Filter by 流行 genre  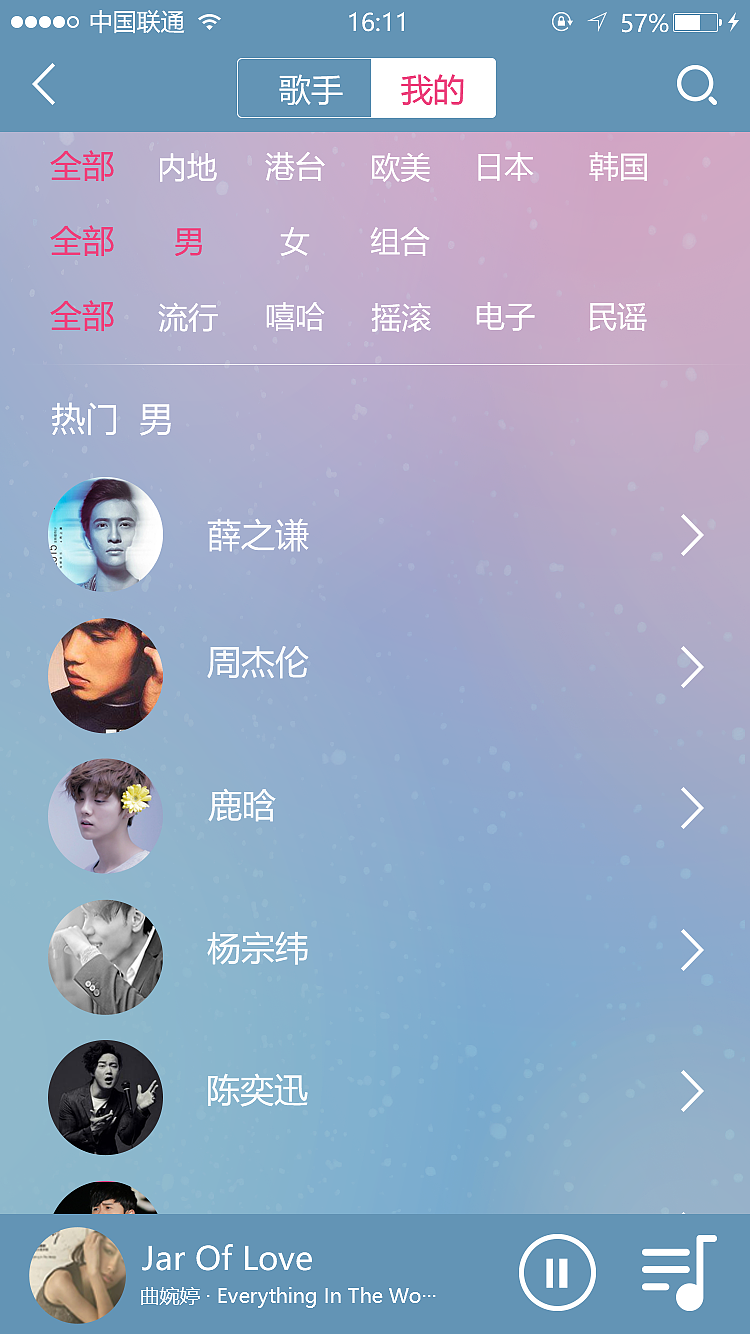(187, 318)
